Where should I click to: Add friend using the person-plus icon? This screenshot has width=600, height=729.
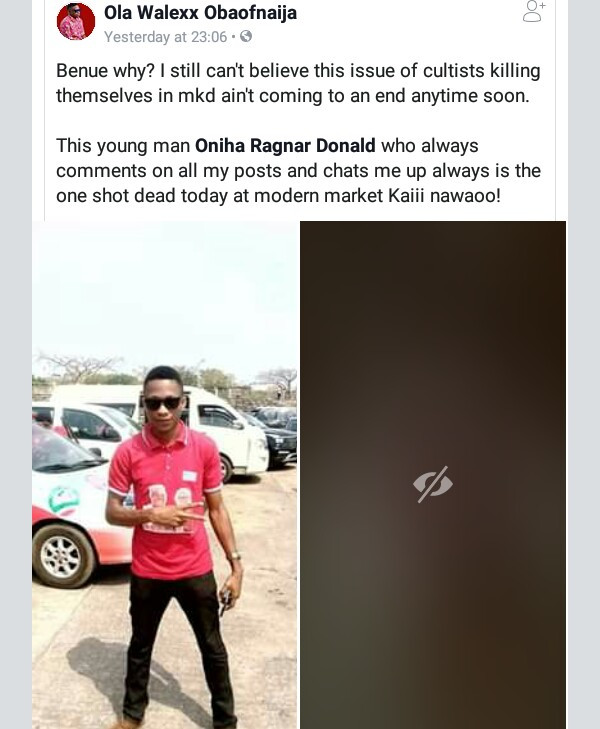click(x=534, y=11)
